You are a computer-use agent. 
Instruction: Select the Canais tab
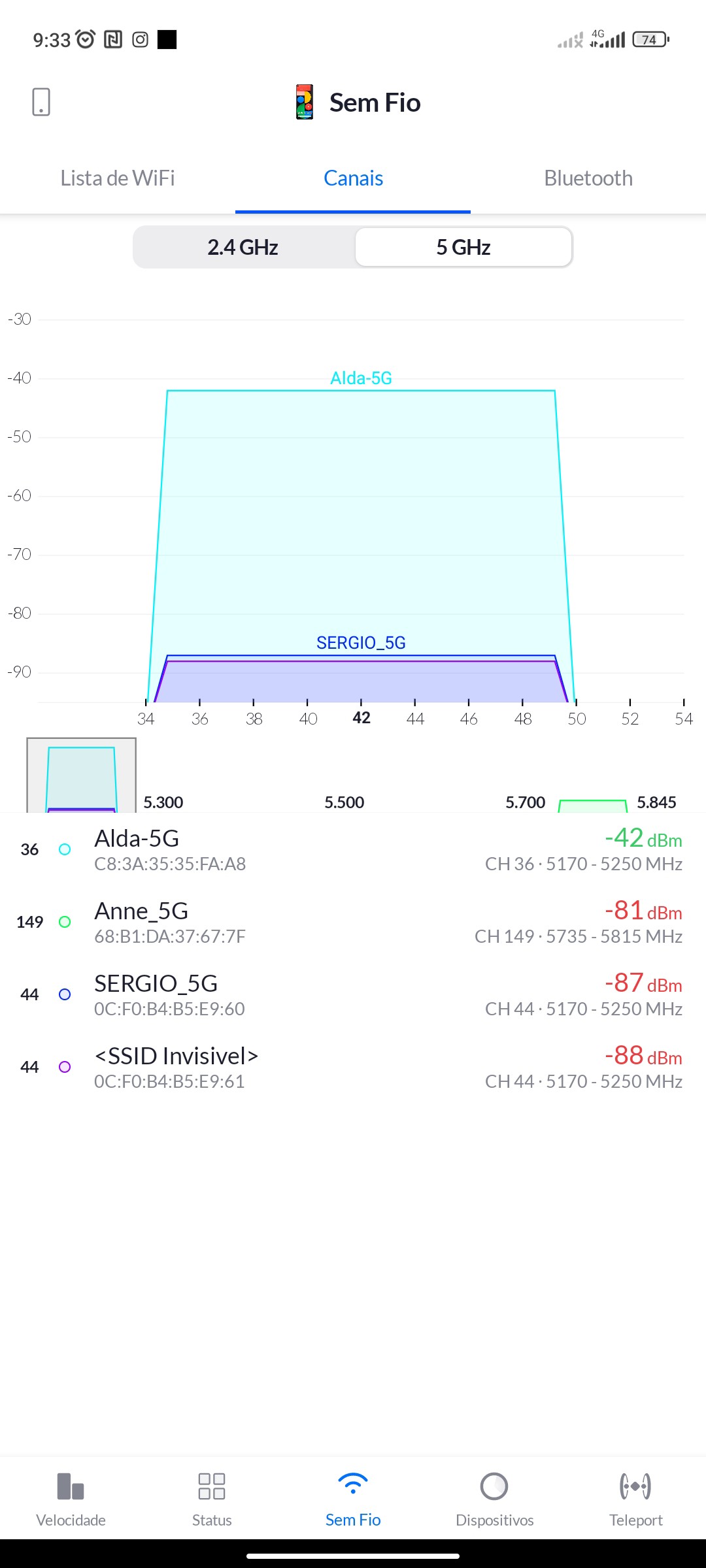[353, 178]
